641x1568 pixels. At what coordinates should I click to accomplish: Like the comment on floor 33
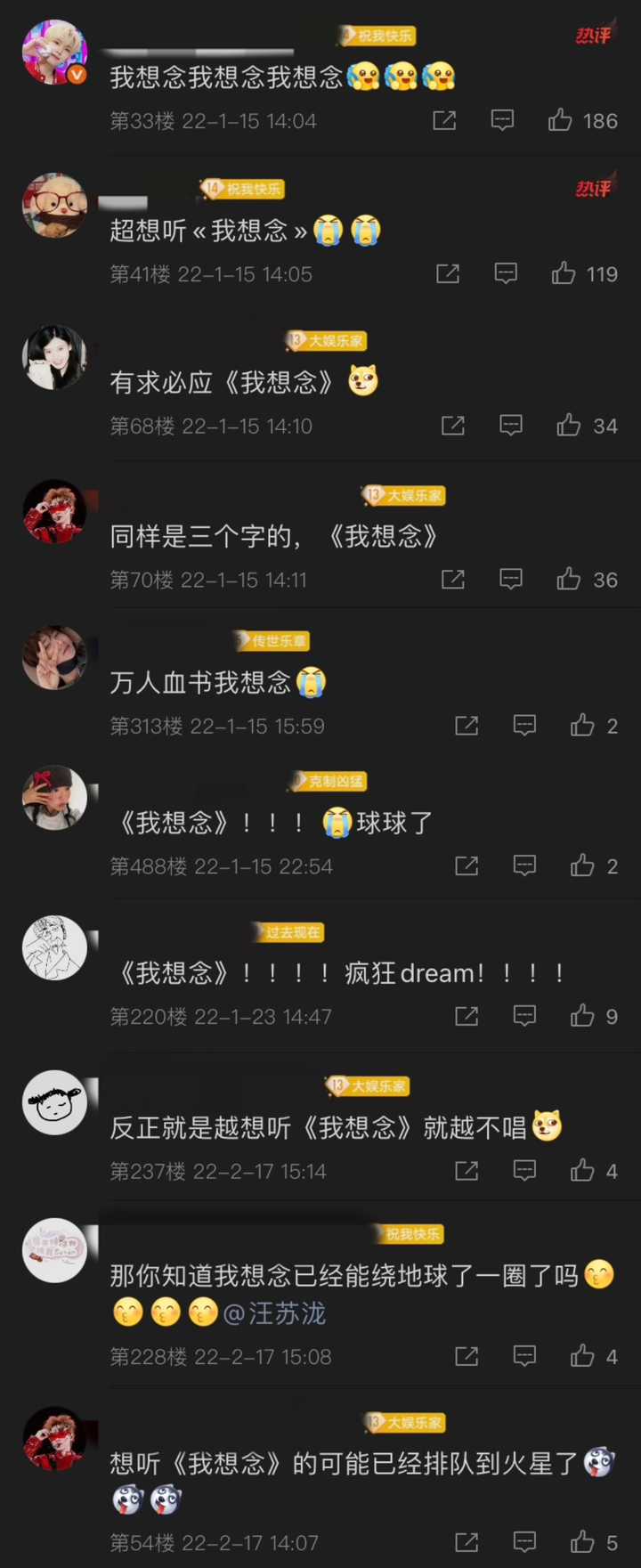[x=561, y=120]
